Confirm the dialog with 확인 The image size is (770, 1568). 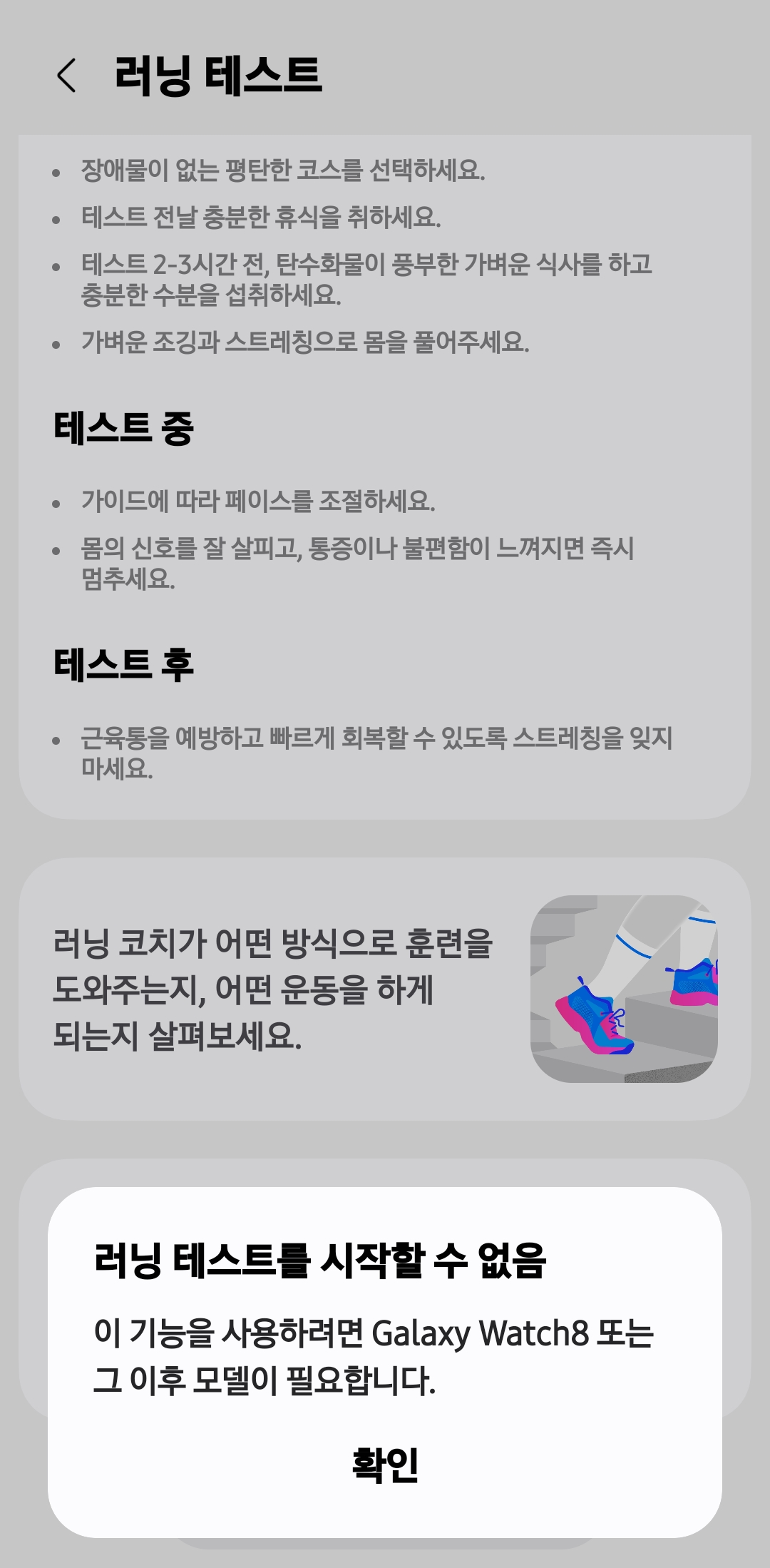click(x=385, y=1465)
